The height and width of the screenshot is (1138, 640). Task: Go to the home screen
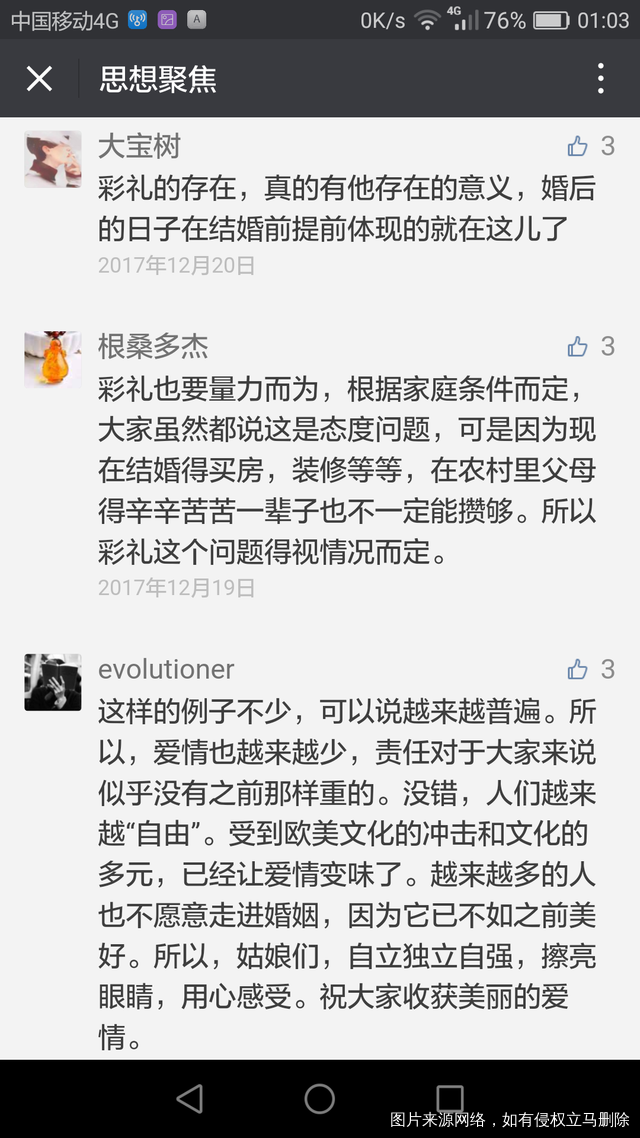[320, 1099]
